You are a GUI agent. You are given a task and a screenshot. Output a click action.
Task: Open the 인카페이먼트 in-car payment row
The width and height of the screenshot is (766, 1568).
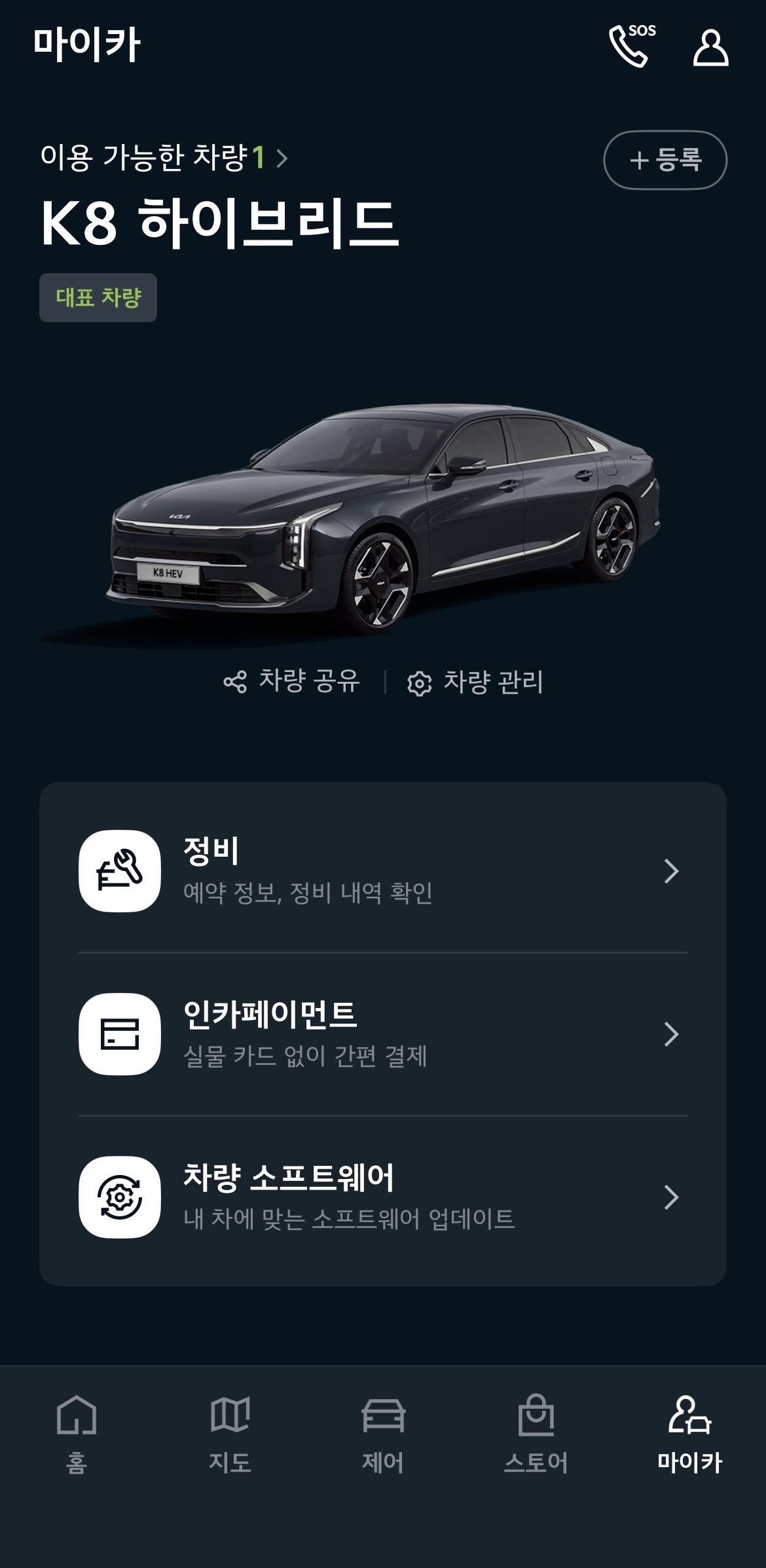(383, 1034)
